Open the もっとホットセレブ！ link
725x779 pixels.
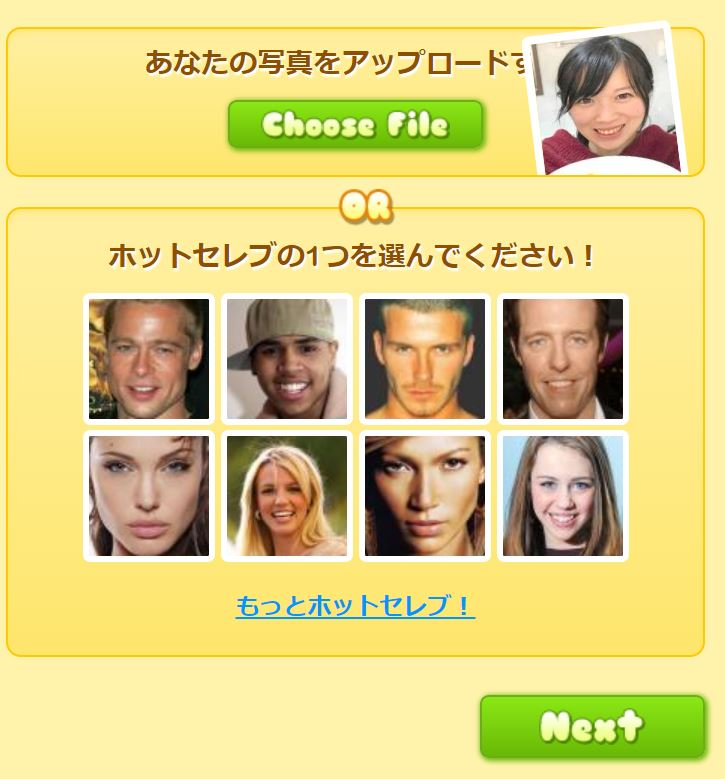[x=355, y=606]
